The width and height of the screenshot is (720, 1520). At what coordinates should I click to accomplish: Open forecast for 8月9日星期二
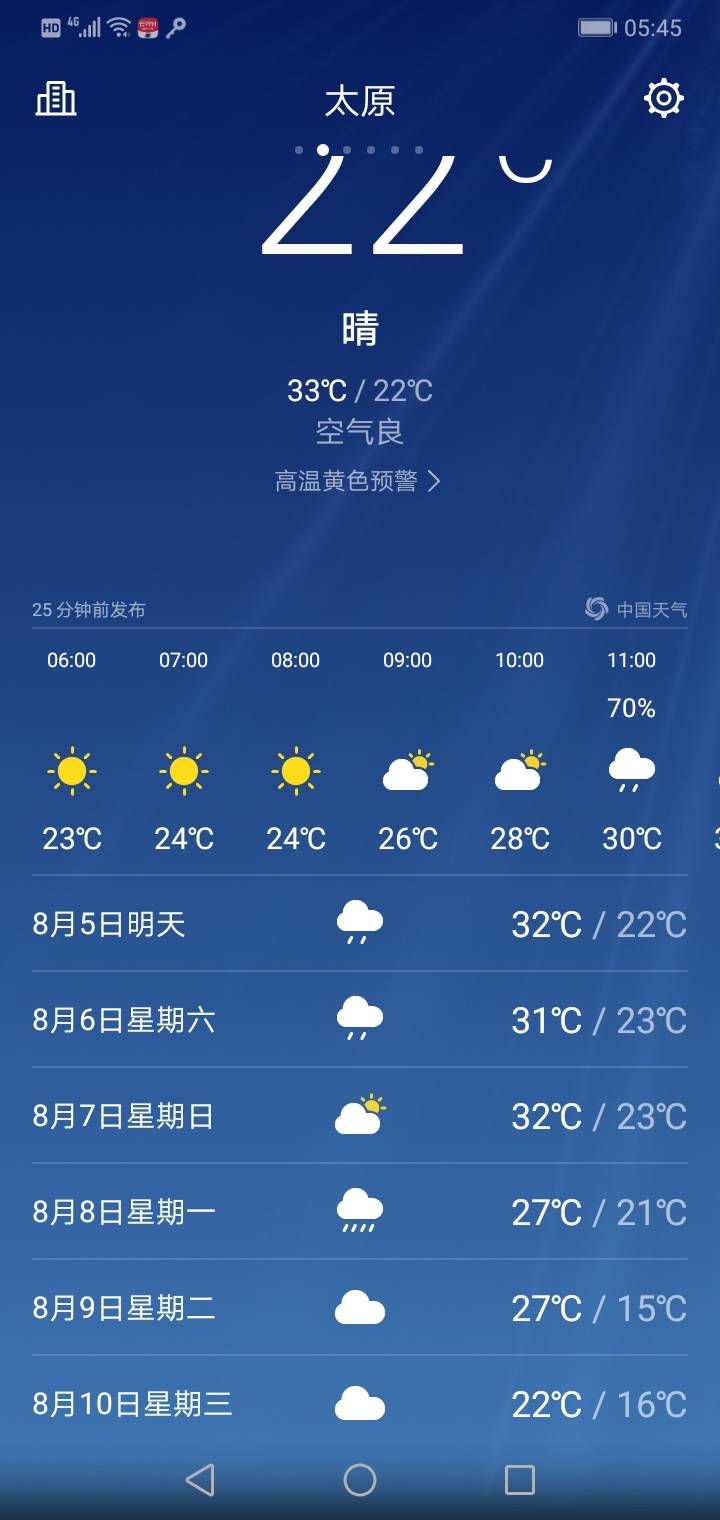point(360,1307)
